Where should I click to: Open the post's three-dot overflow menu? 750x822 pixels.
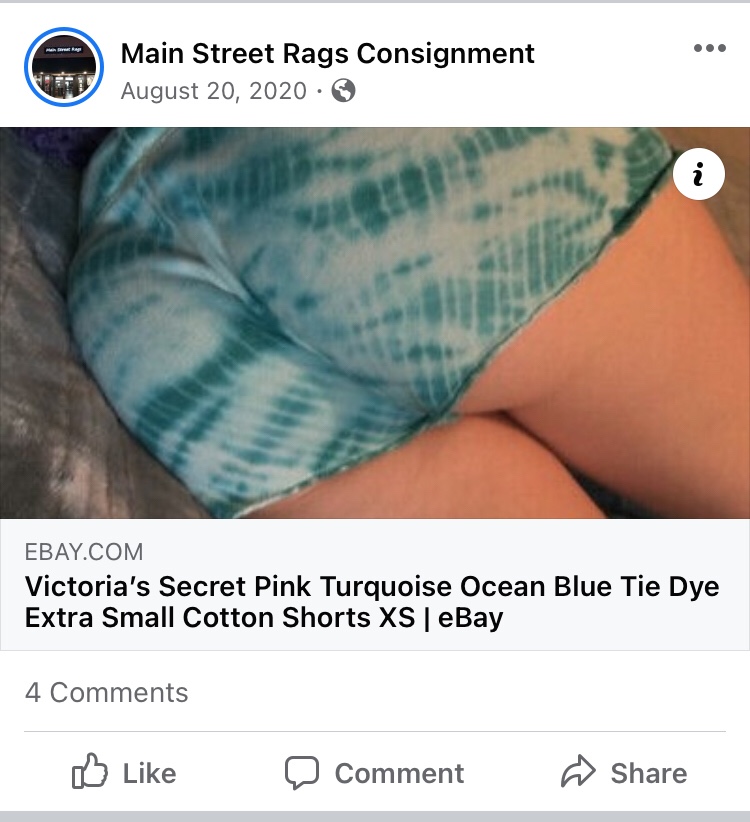709,49
